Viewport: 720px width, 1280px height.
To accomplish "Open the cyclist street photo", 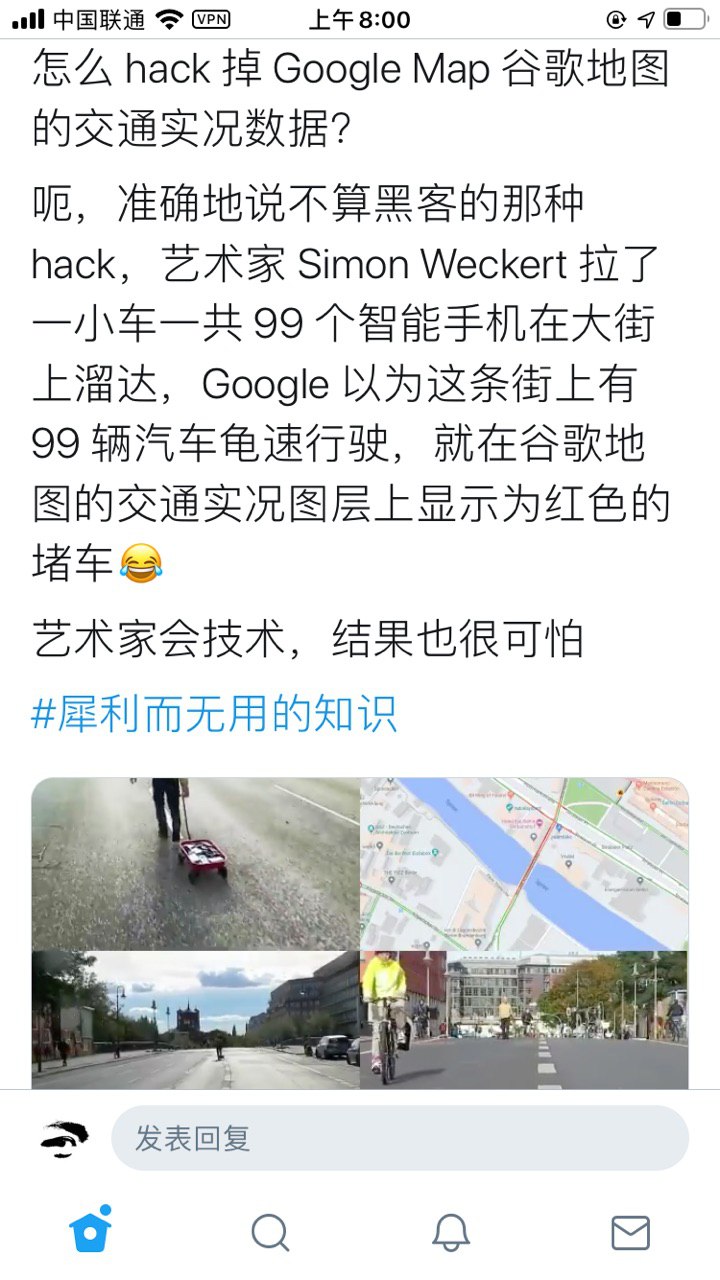I will [x=524, y=1018].
